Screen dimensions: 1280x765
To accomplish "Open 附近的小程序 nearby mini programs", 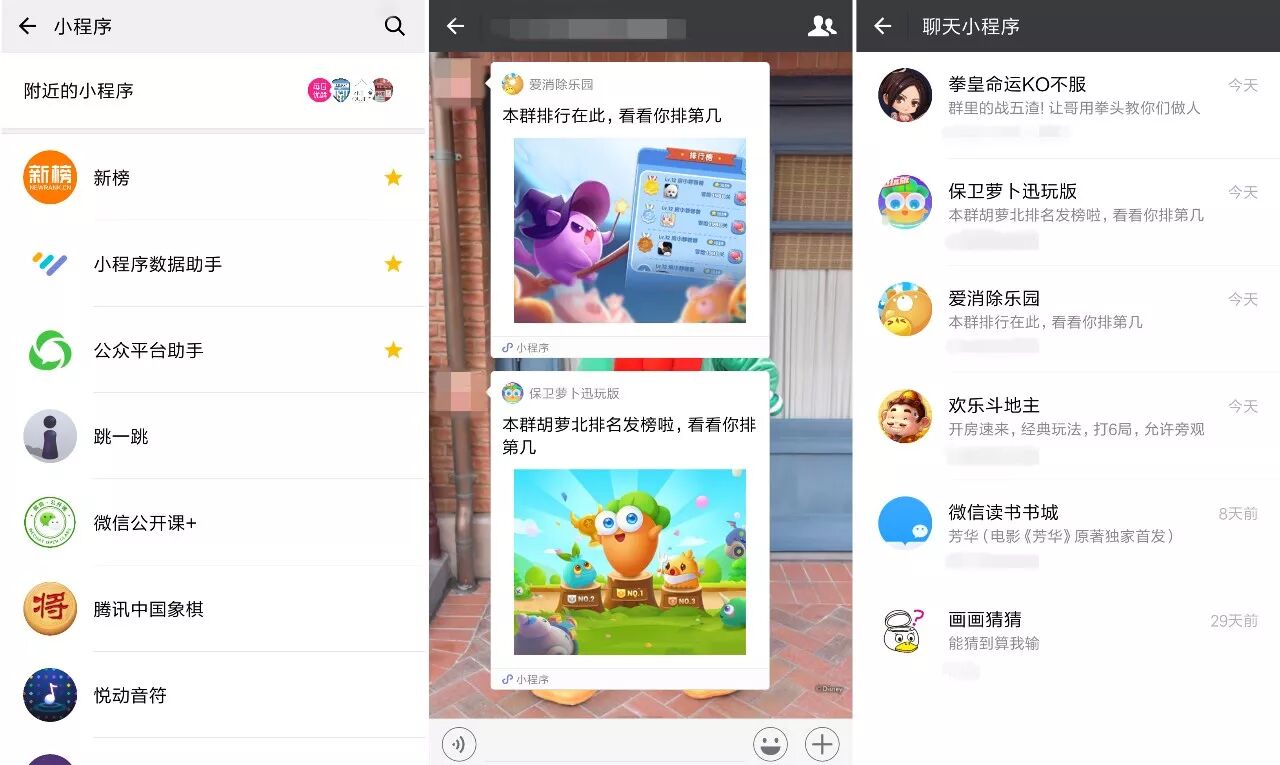I will pos(212,91).
